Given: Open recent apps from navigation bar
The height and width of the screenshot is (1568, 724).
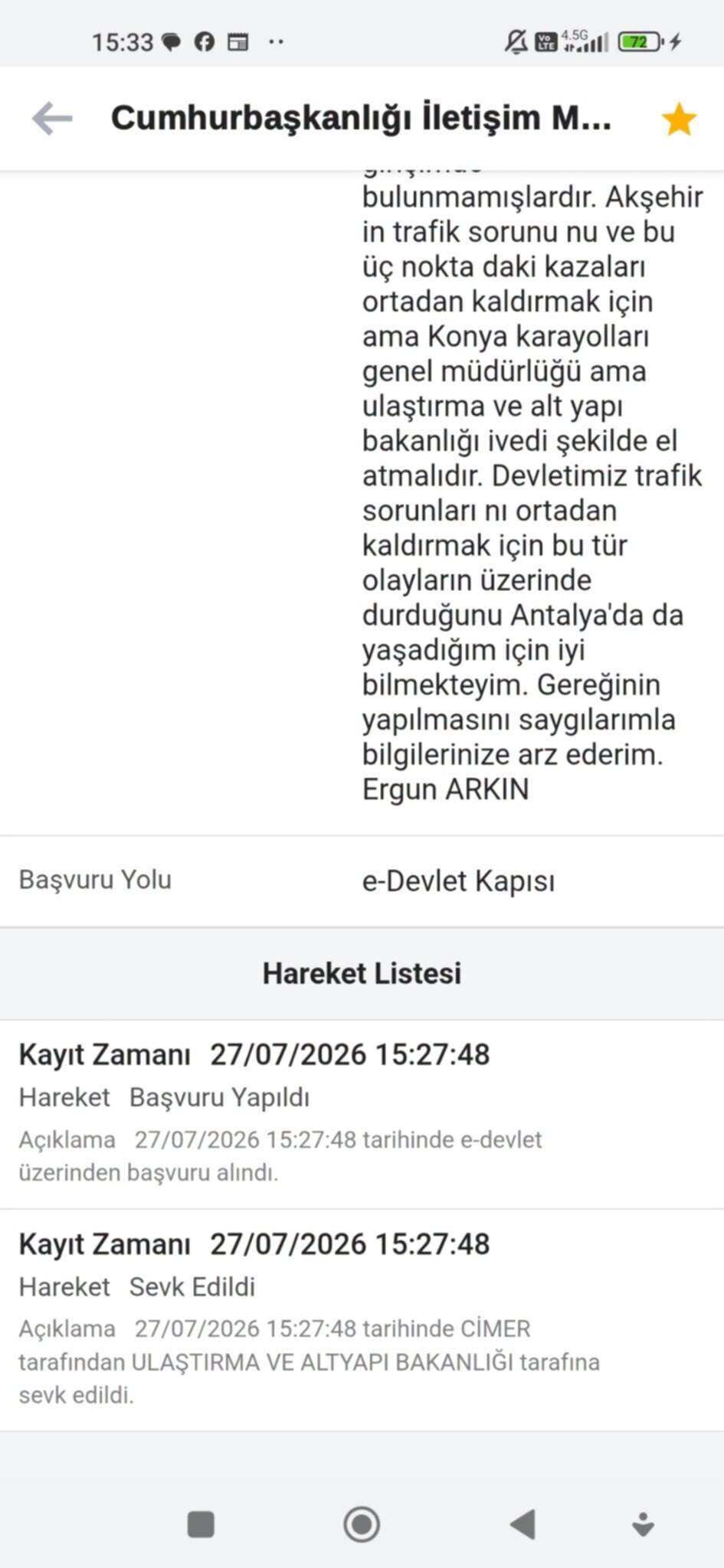Looking at the screenshot, I should tap(201, 1524).
